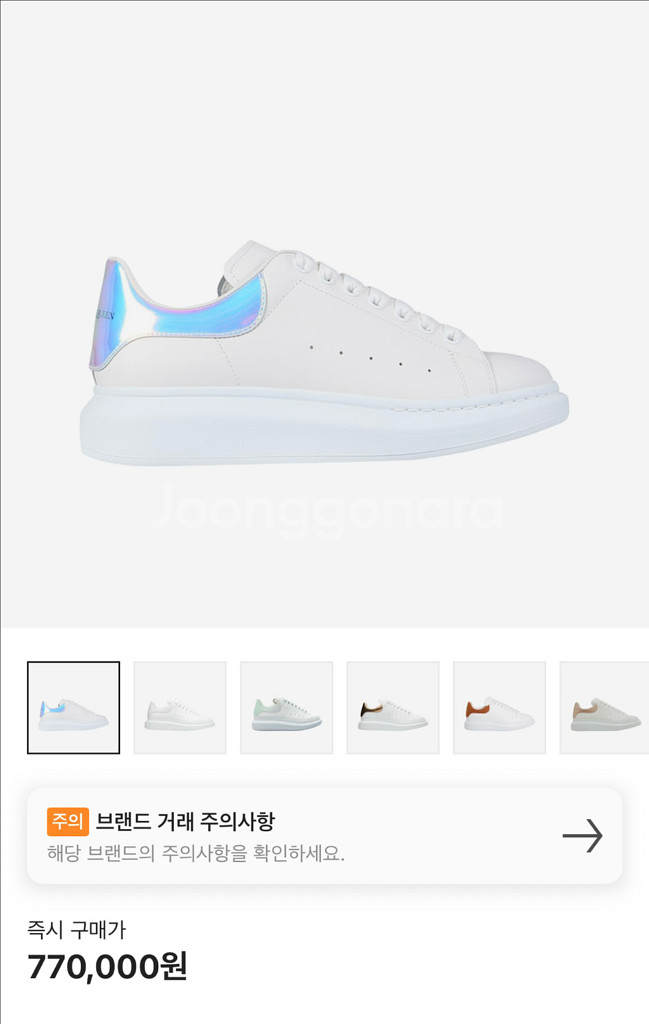Image resolution: width=649 pixels, height=1024 pixels.
Task: Select the orange heel sneaker thumbnail
Action: point(499,707)
